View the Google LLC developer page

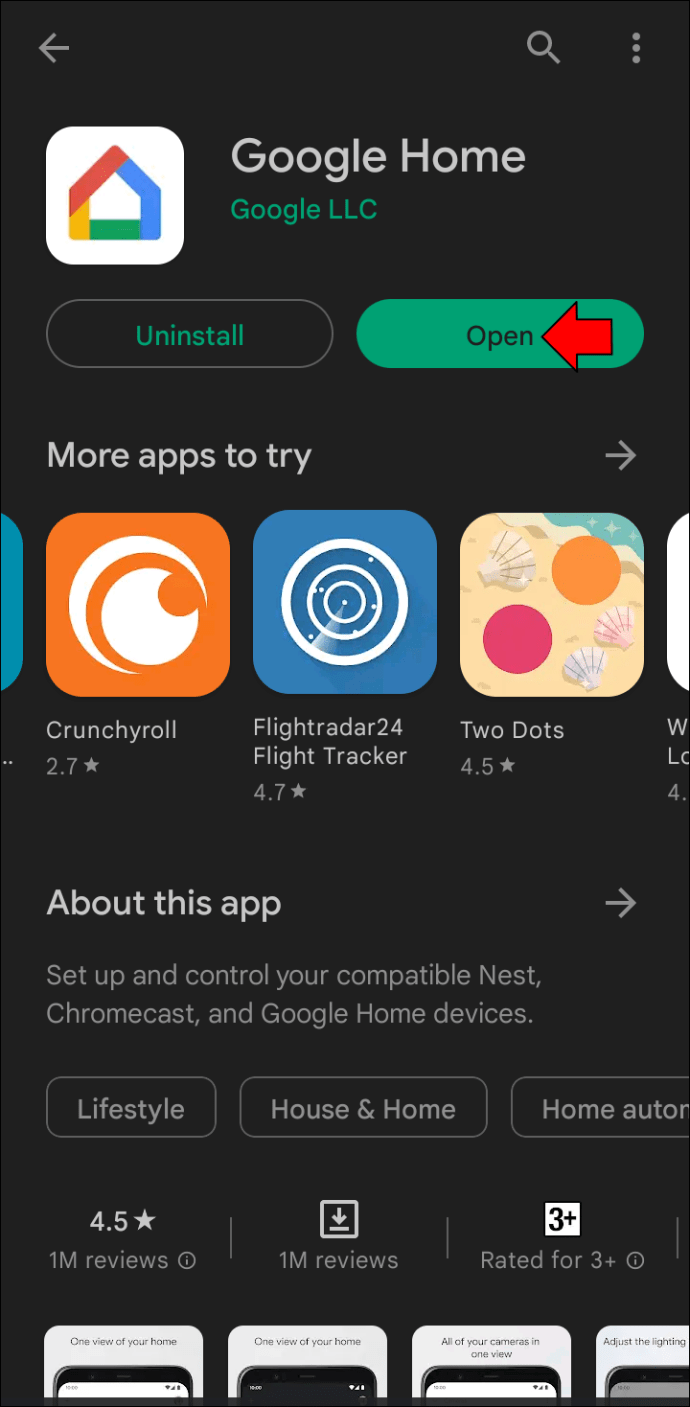tap(303, 209)
